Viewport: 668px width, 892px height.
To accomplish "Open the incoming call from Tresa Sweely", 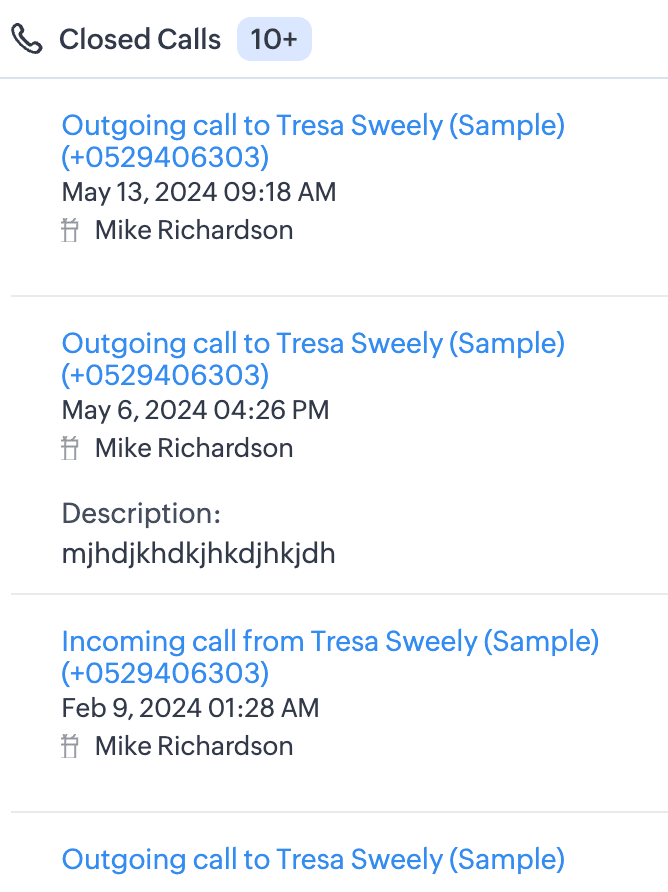I will tap(329, 642).
